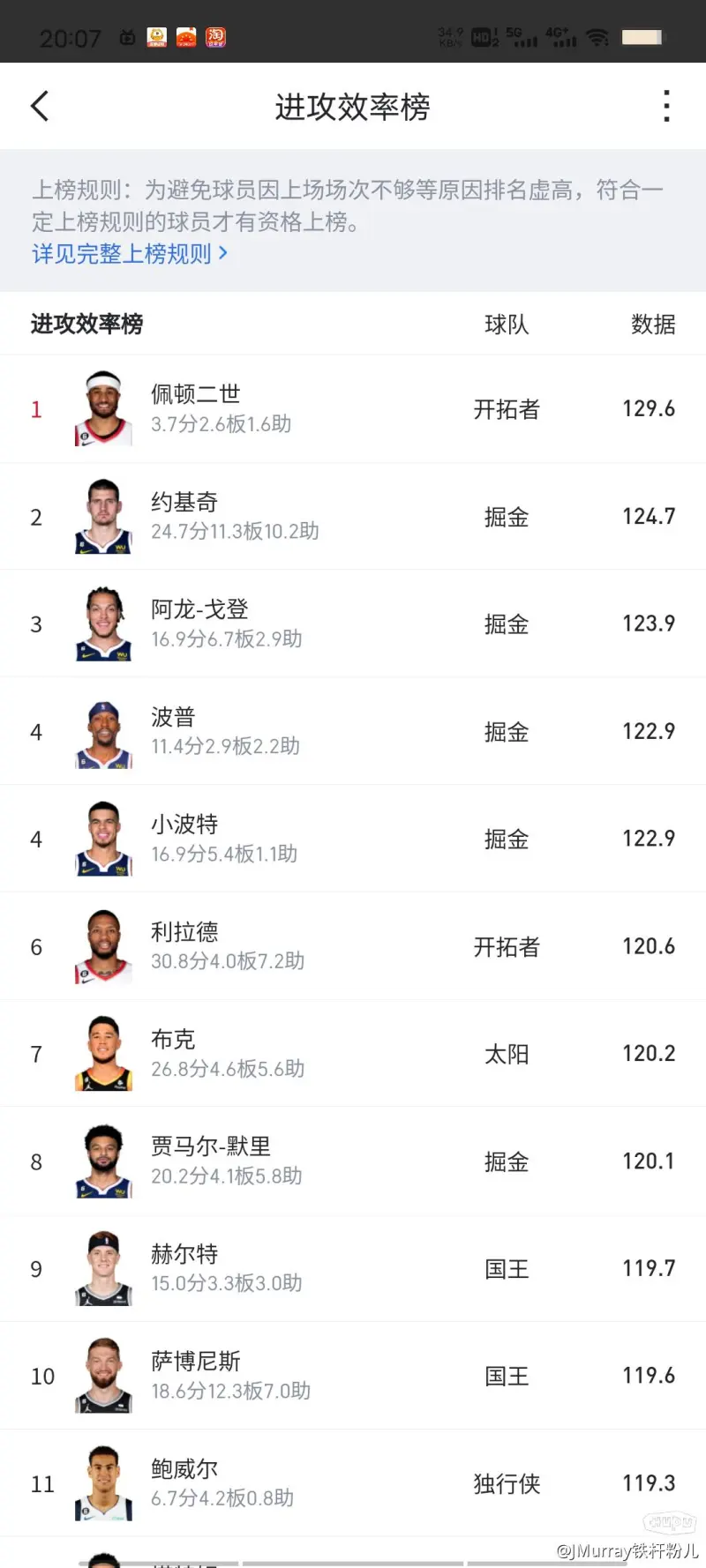Screen dimensions: 706x1568
Task: Open 利拉德's row in the ranking
Action: pyautogui.click(x=353, y=947)
